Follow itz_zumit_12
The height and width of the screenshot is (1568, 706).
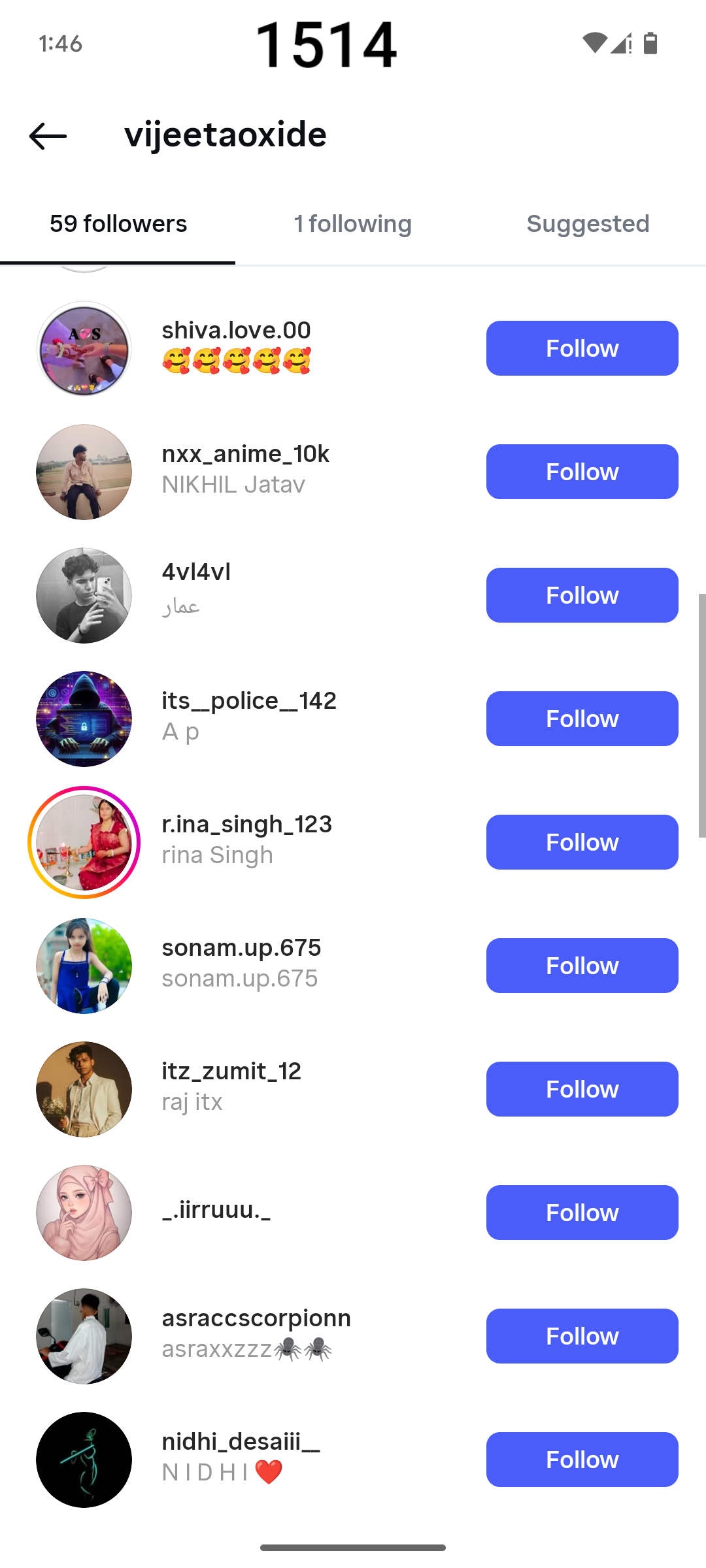coord(582,1089)
